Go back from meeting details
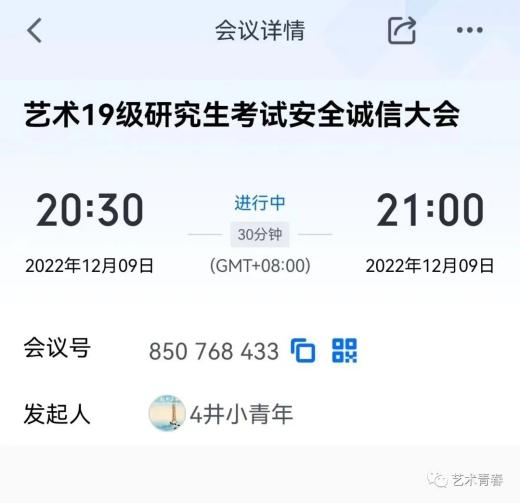The width and height of the screenshot is (520, 503). tap(34, 30)
